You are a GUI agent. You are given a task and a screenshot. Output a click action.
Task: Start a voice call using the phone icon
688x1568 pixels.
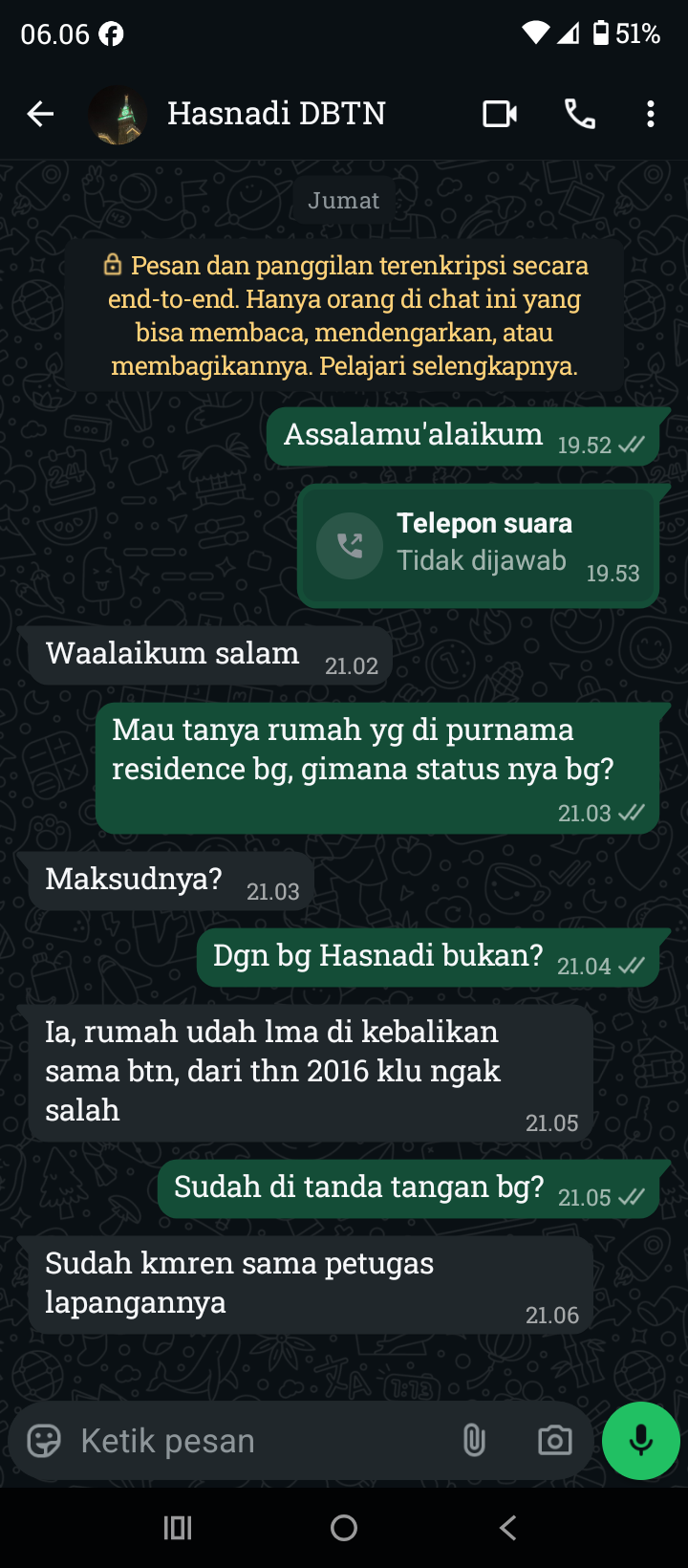pyautogui.click(x=580, y=113)
